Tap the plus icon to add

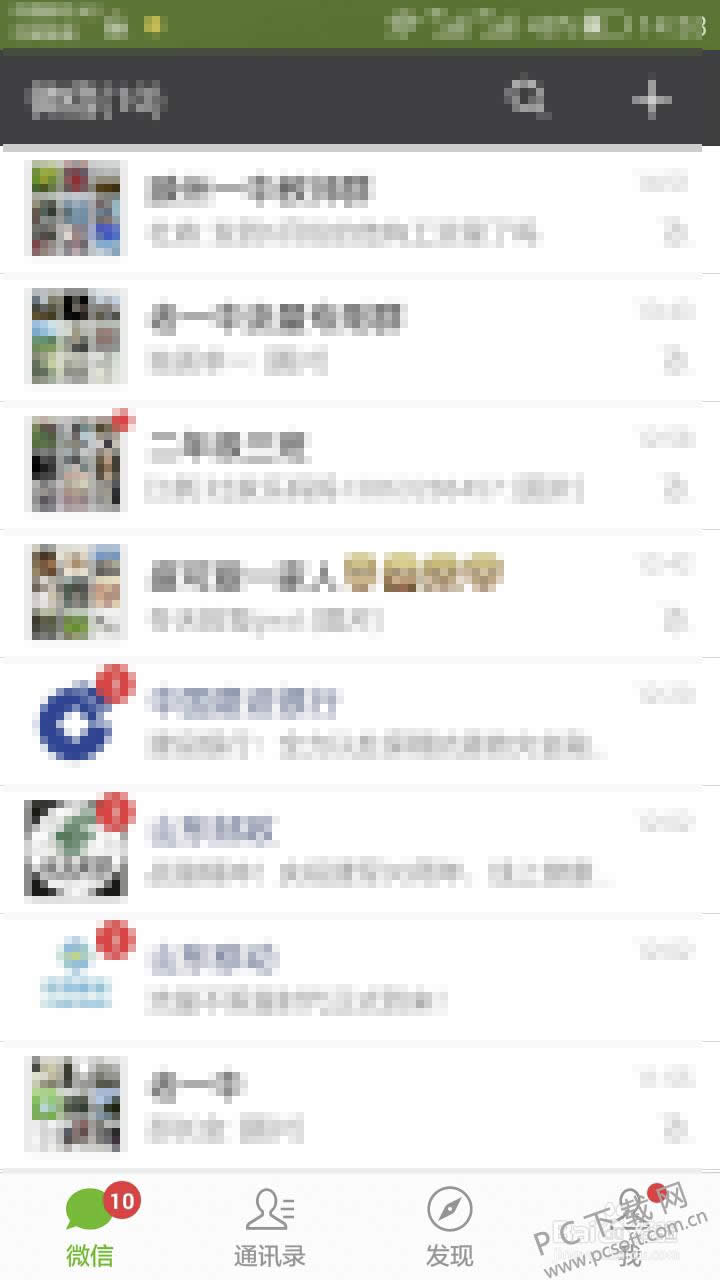click(651, 99)
